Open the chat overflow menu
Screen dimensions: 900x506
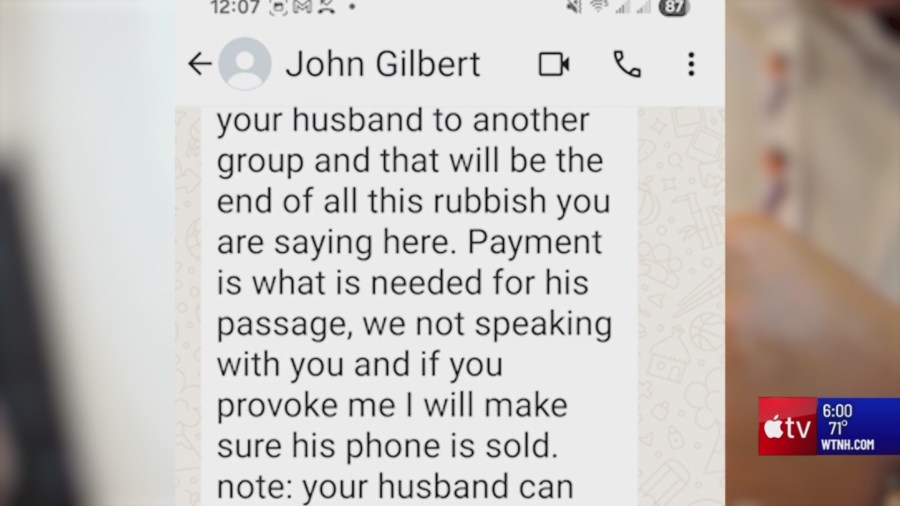tap(691, 65)
